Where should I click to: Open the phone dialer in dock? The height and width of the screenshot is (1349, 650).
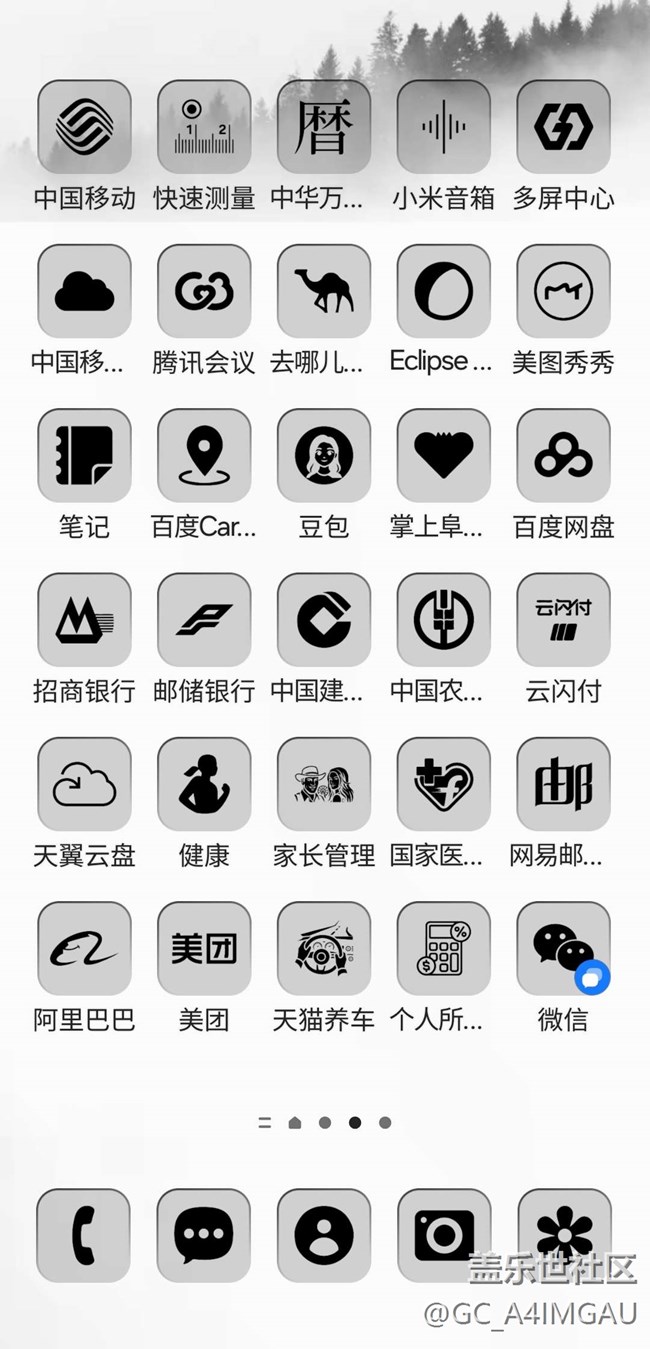pos(84,1235)
